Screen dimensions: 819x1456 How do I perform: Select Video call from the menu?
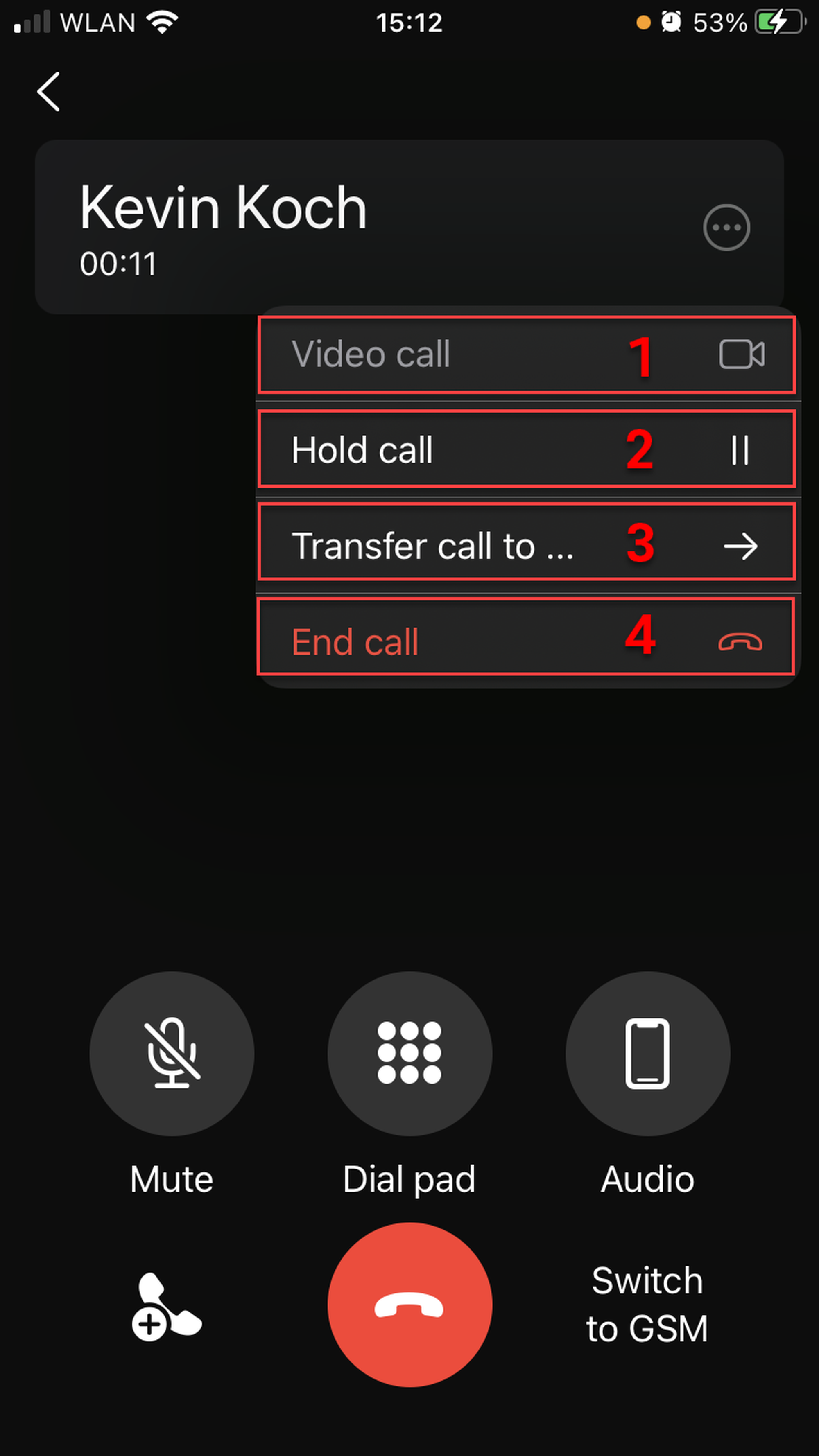pyautogui.click(x=526, y=354)
